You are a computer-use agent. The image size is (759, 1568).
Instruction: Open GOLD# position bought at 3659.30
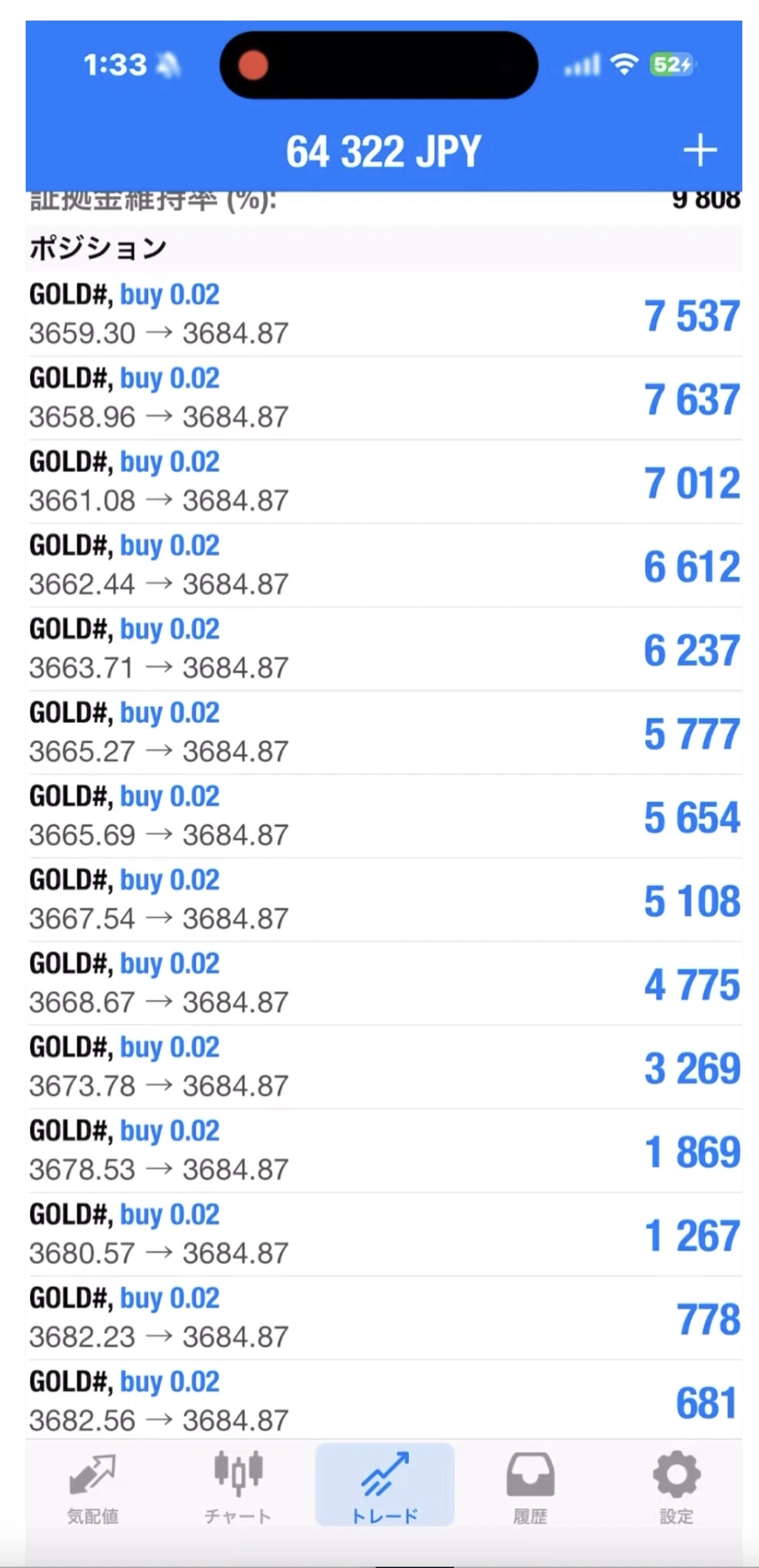coord(383,315)
